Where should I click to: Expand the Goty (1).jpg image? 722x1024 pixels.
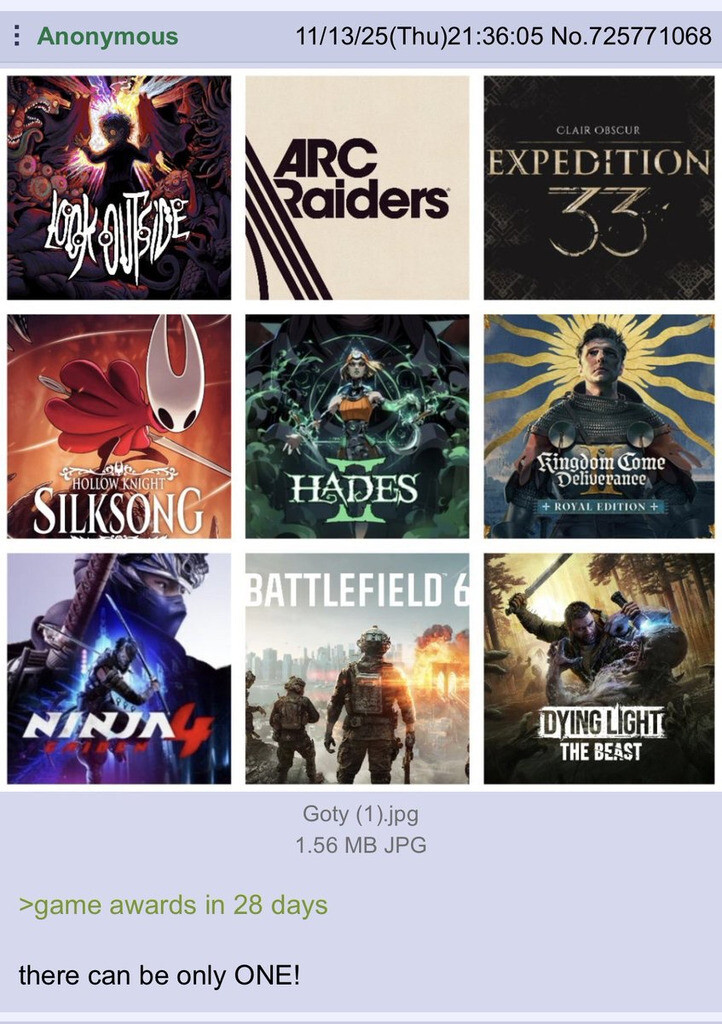pyautogui.click(x=360, y=430)
